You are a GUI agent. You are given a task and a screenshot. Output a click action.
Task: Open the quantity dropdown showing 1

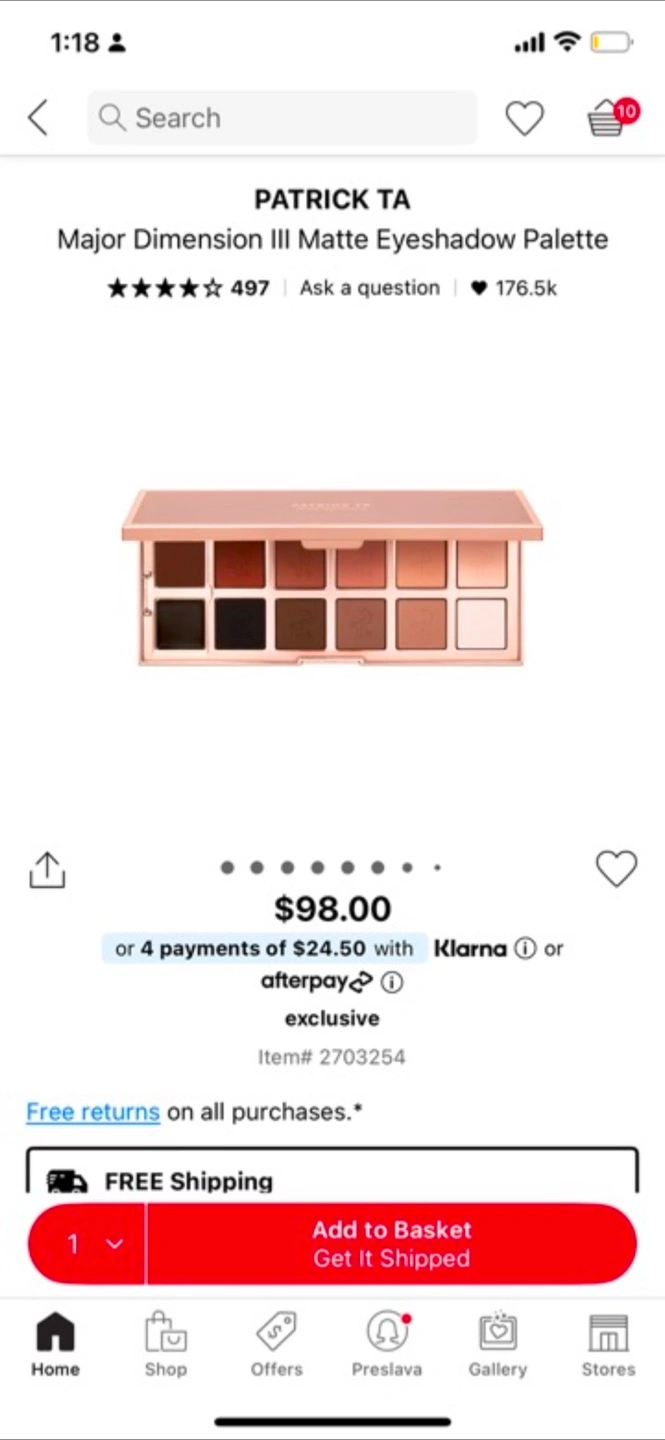click(87, 1244)
